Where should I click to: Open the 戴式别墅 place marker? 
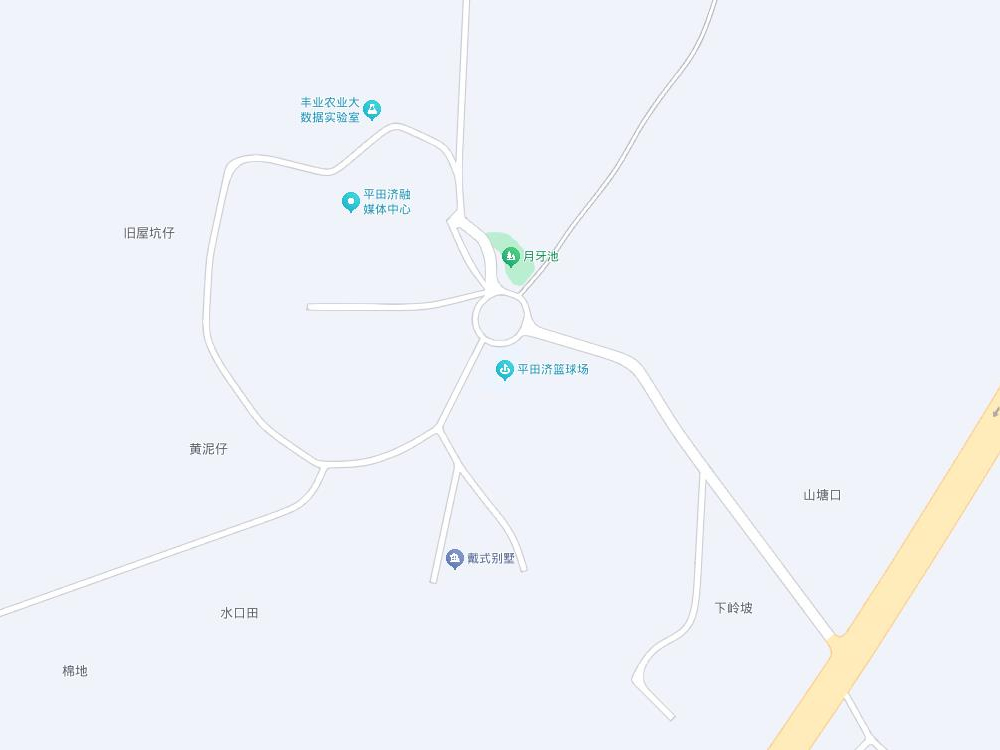(455, 558)
